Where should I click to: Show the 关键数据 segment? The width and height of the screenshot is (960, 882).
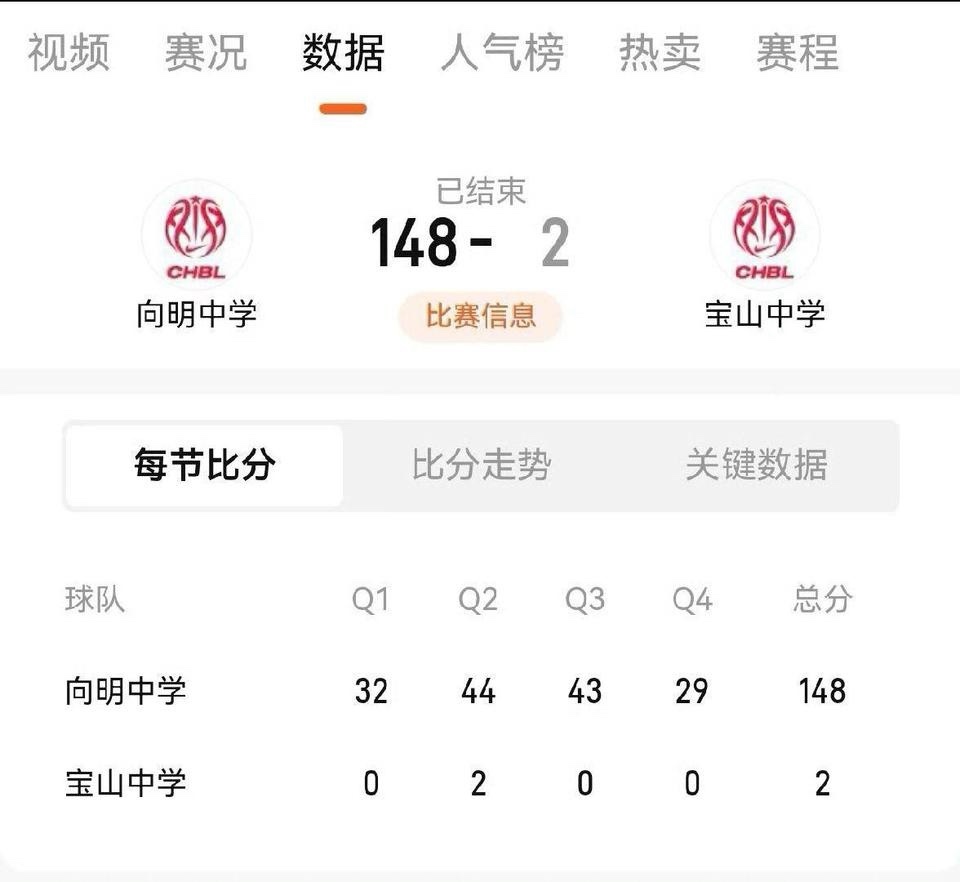tap(756, 465)
